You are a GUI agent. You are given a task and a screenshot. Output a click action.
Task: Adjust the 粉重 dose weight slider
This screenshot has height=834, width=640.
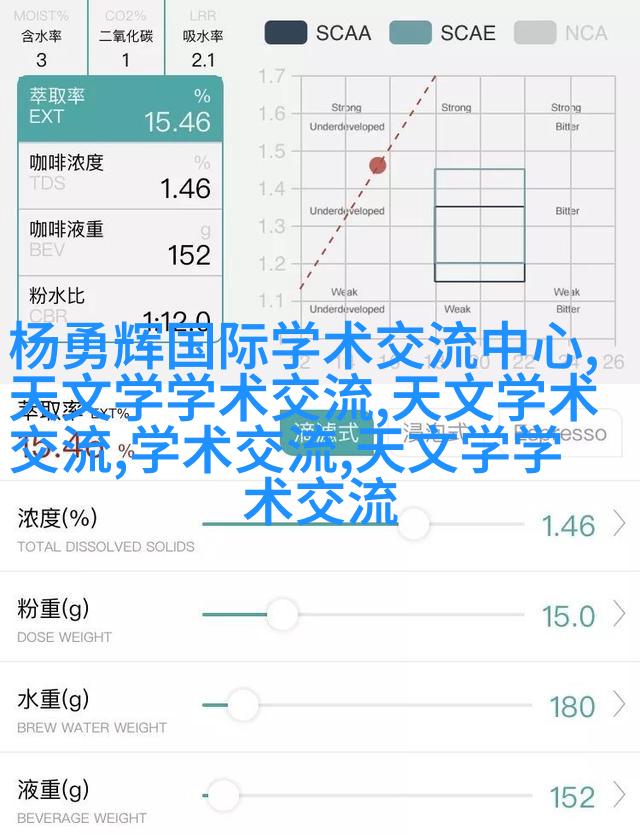click(x=282, y=614)
